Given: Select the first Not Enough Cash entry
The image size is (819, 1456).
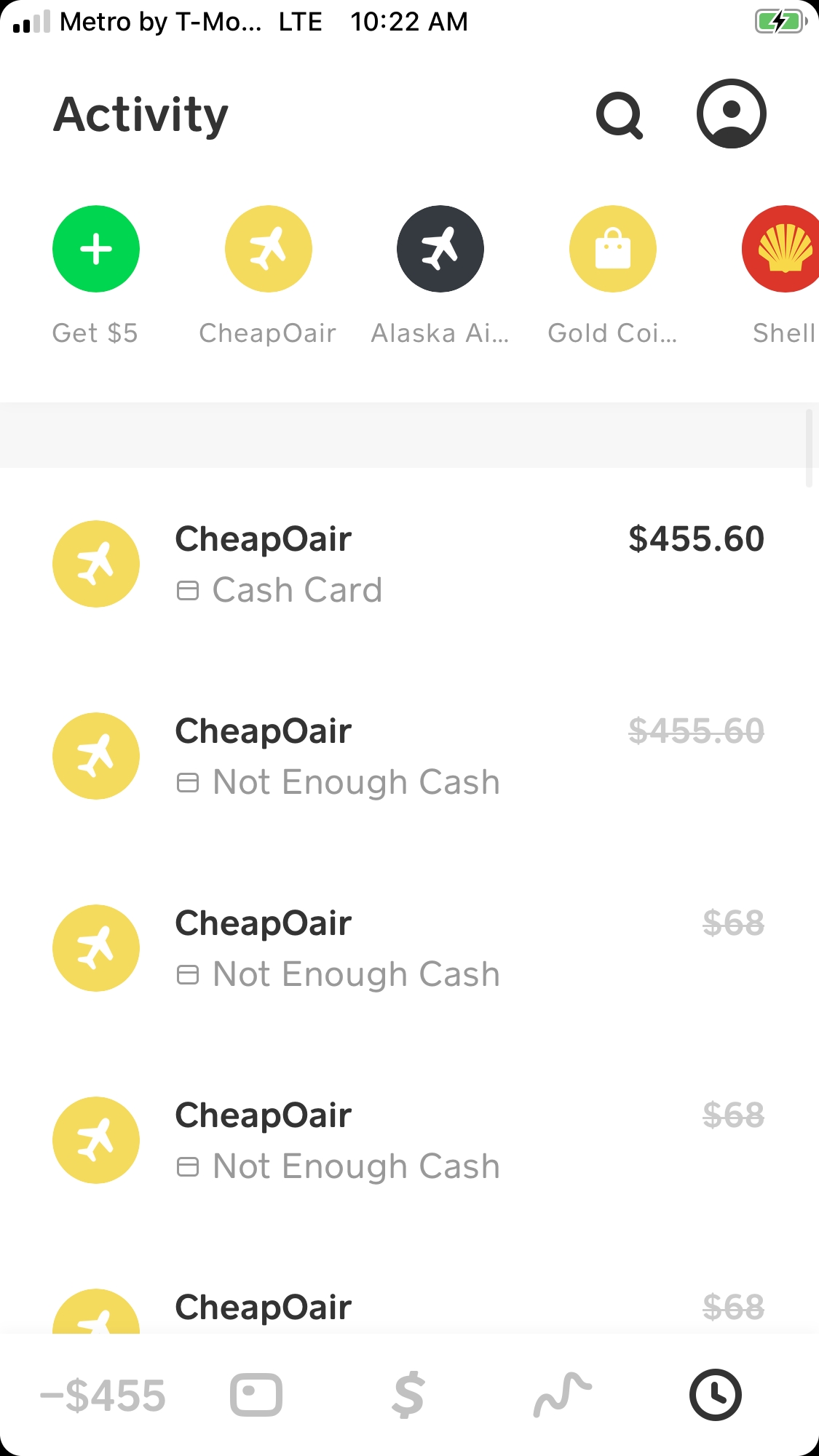Looking at the screenshot, I should [409, 755].
